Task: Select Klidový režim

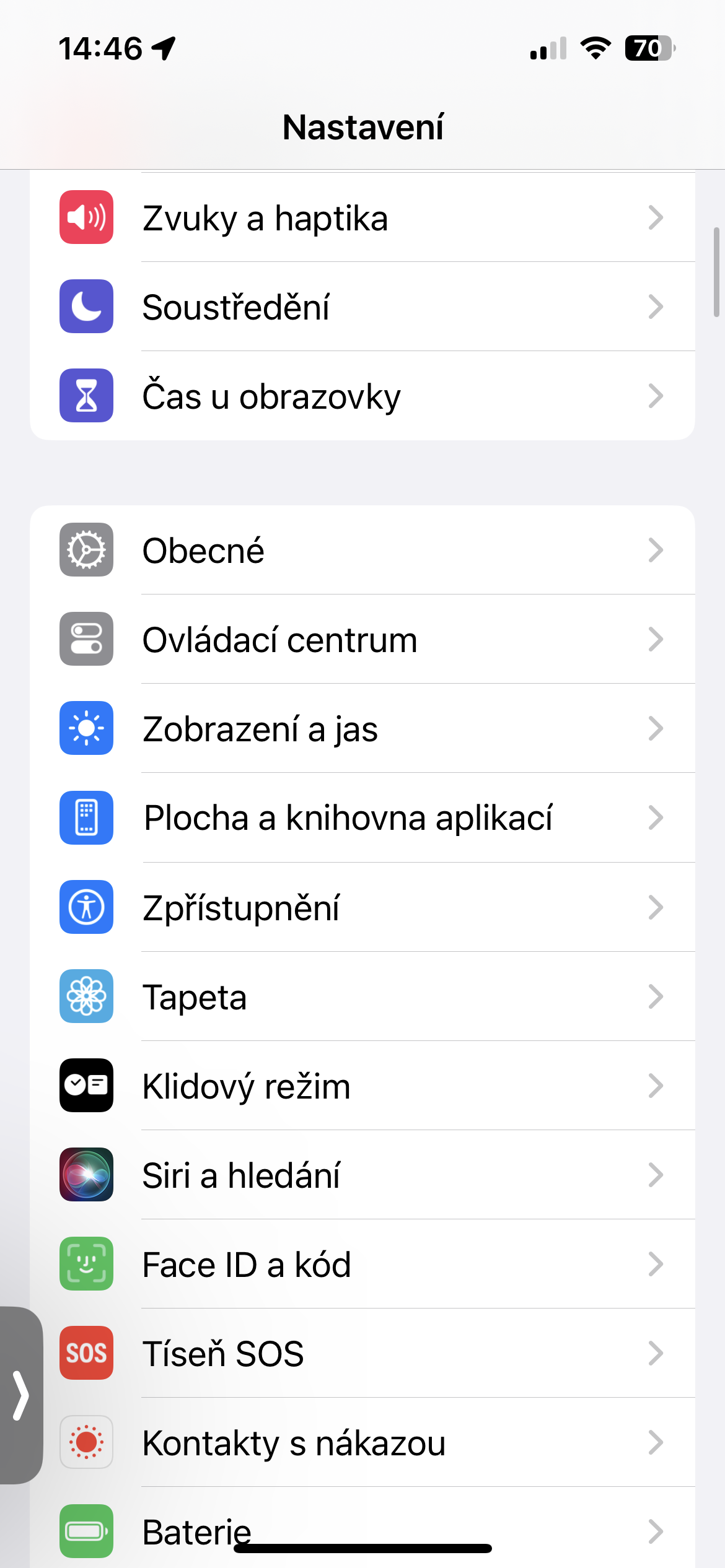Action: point(362,1086)
